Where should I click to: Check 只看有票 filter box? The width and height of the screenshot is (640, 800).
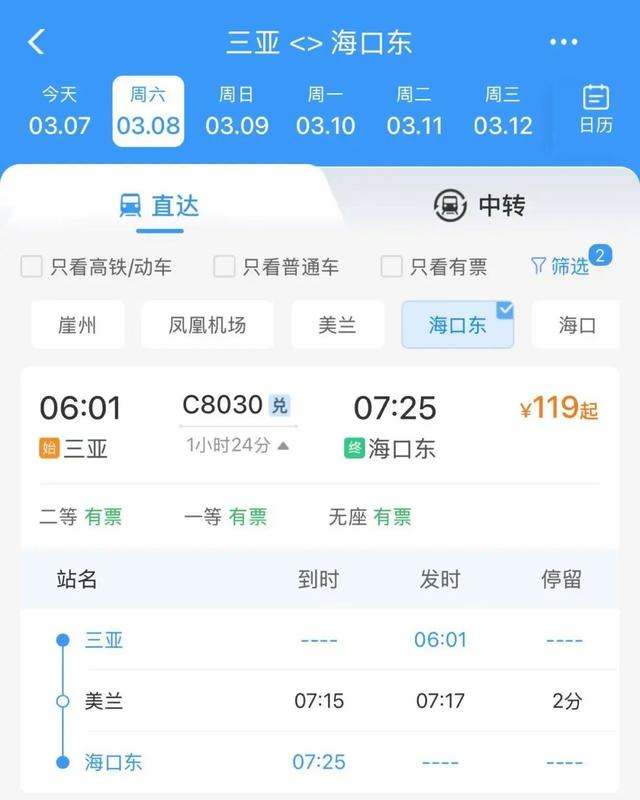pyautogui.click(x=392, y=267)
